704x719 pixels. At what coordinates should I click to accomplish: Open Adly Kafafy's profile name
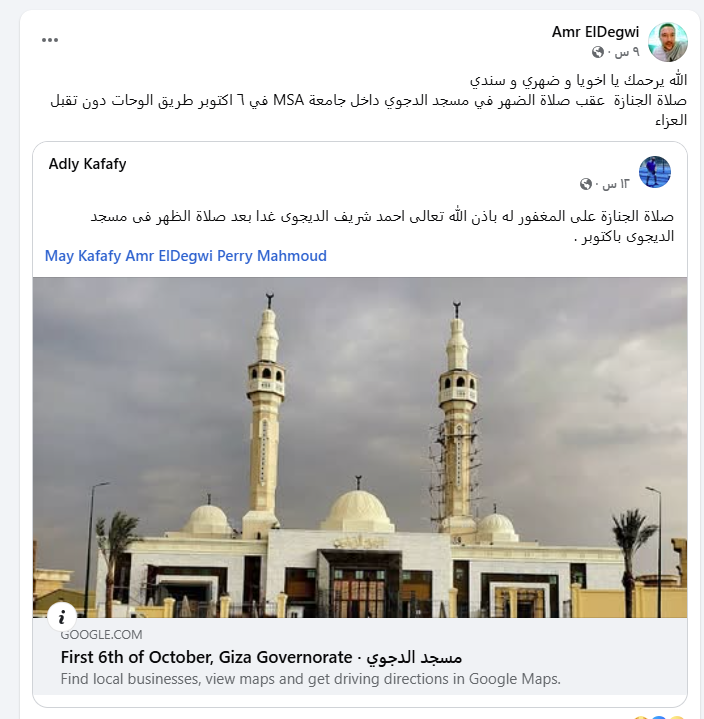pos(88,164)
